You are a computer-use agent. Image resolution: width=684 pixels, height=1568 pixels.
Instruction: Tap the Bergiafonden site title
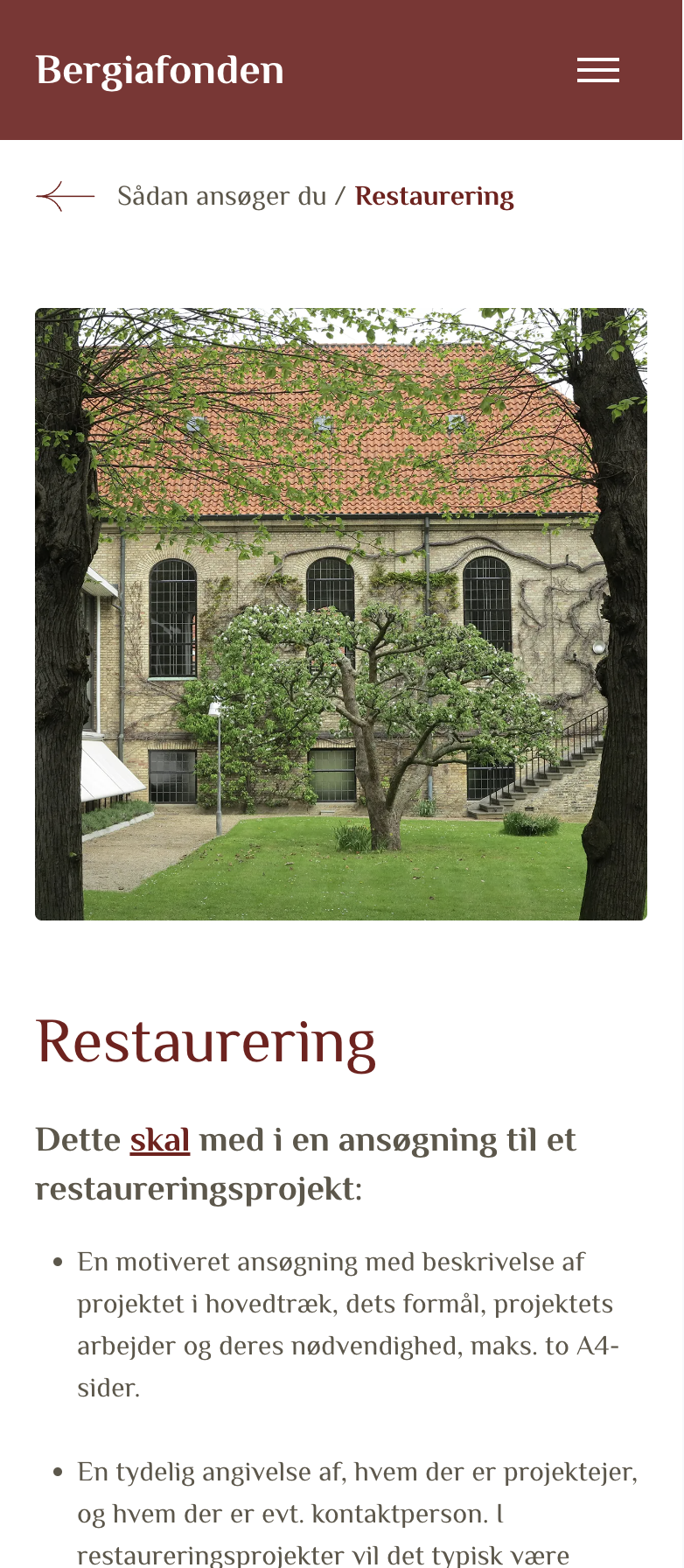(160, 70)
